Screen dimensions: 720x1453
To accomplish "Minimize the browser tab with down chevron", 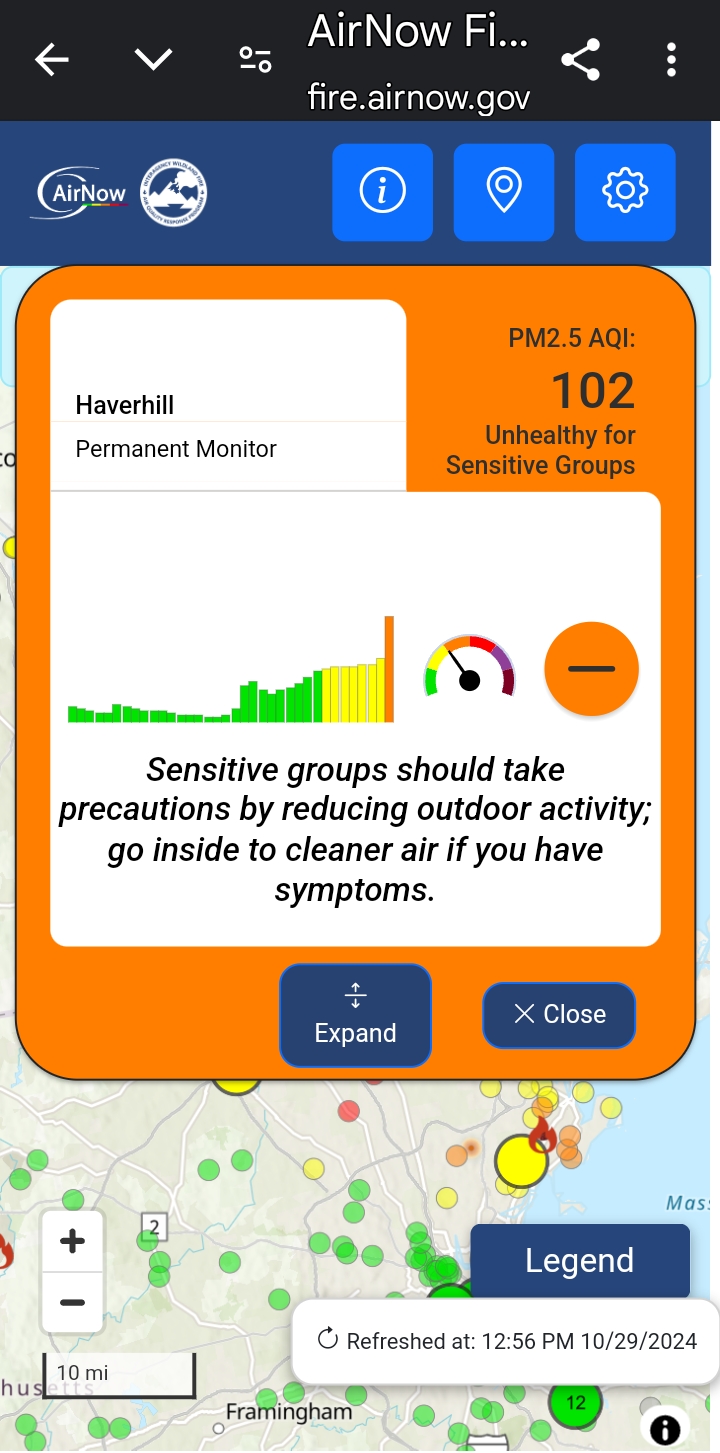I will point(154,60).
